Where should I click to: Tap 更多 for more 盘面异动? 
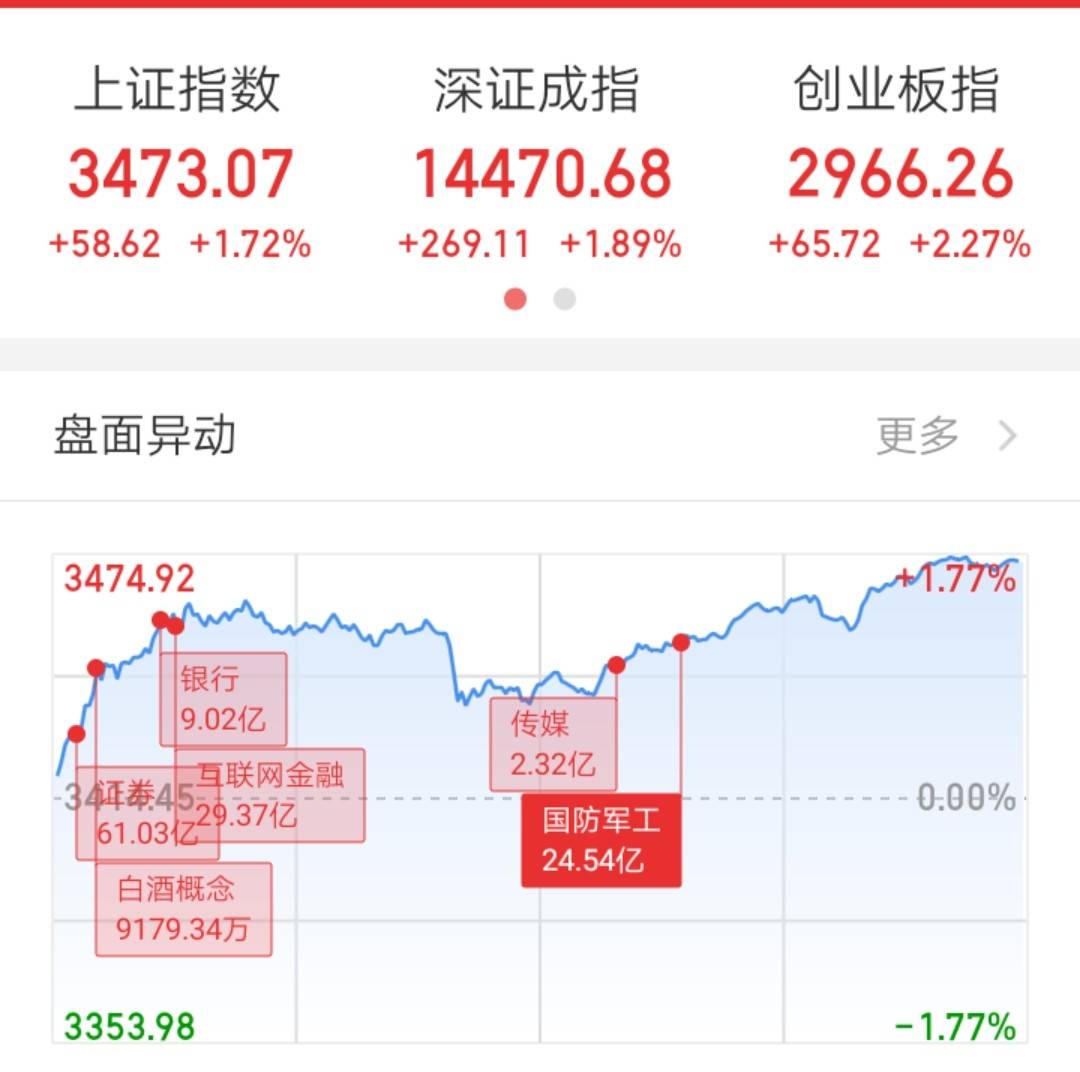tap(945, 436)
